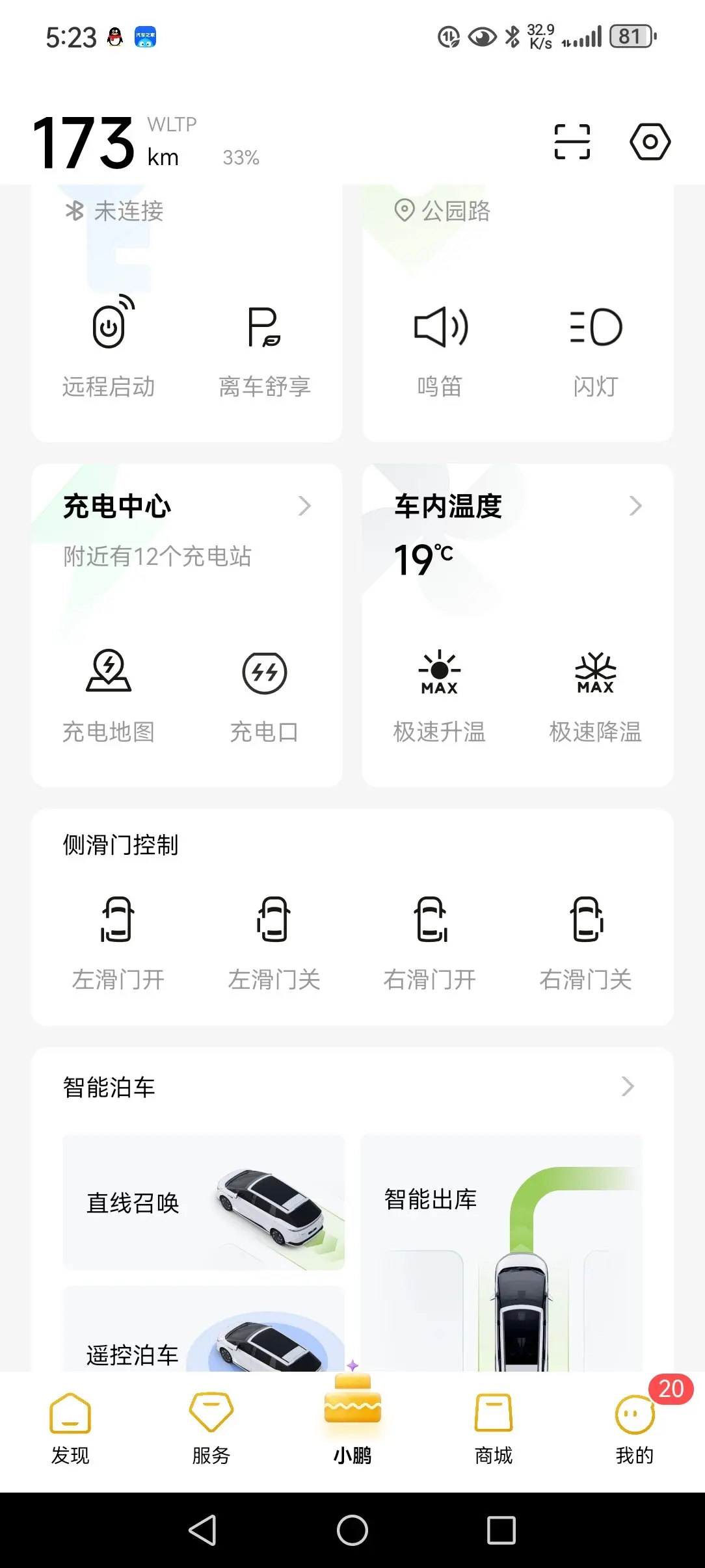Open the 车内温度 cabin temperature page
The width and height of the screenshot is (705, 1568).
pyautogui.click(x=518, y=506)
